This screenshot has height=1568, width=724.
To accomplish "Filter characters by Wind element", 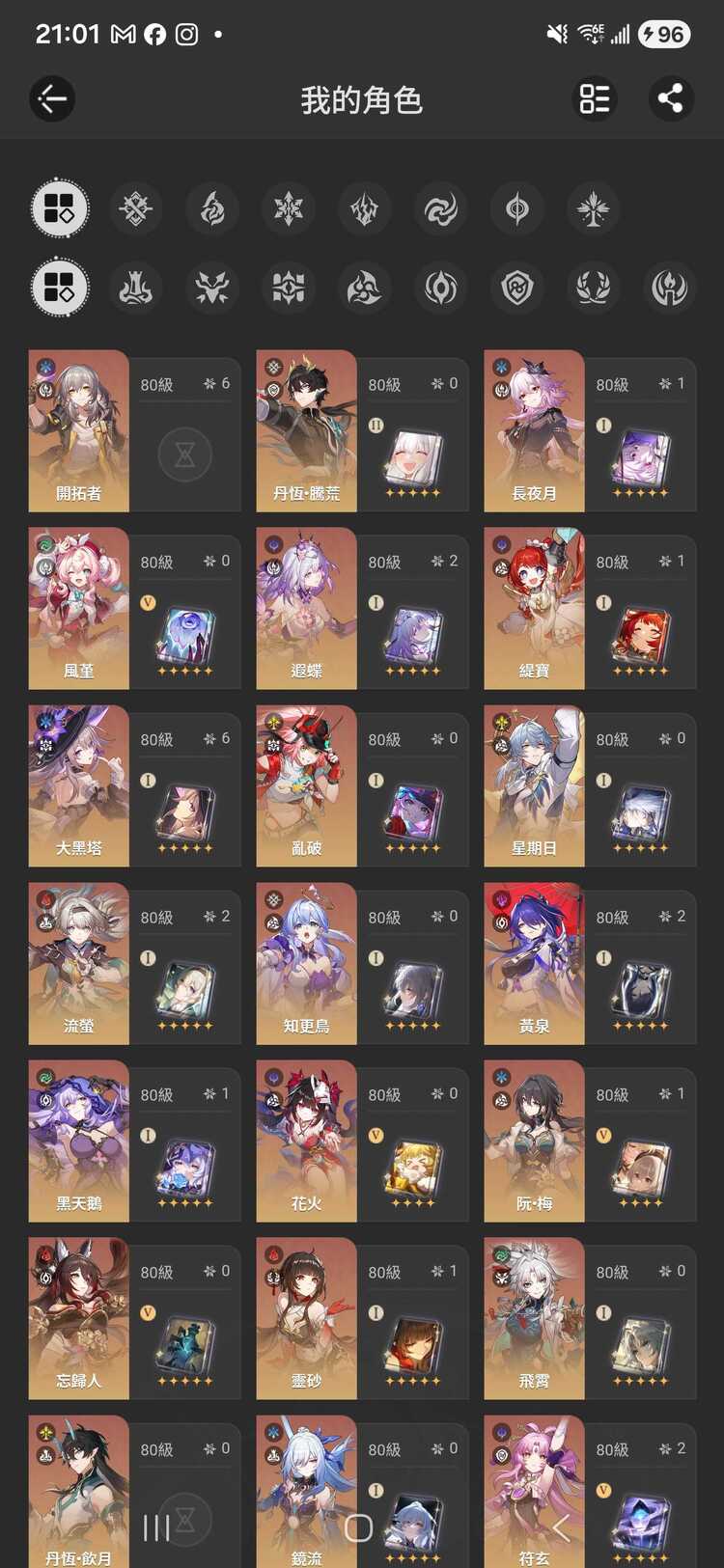I will tap(440, 208).
